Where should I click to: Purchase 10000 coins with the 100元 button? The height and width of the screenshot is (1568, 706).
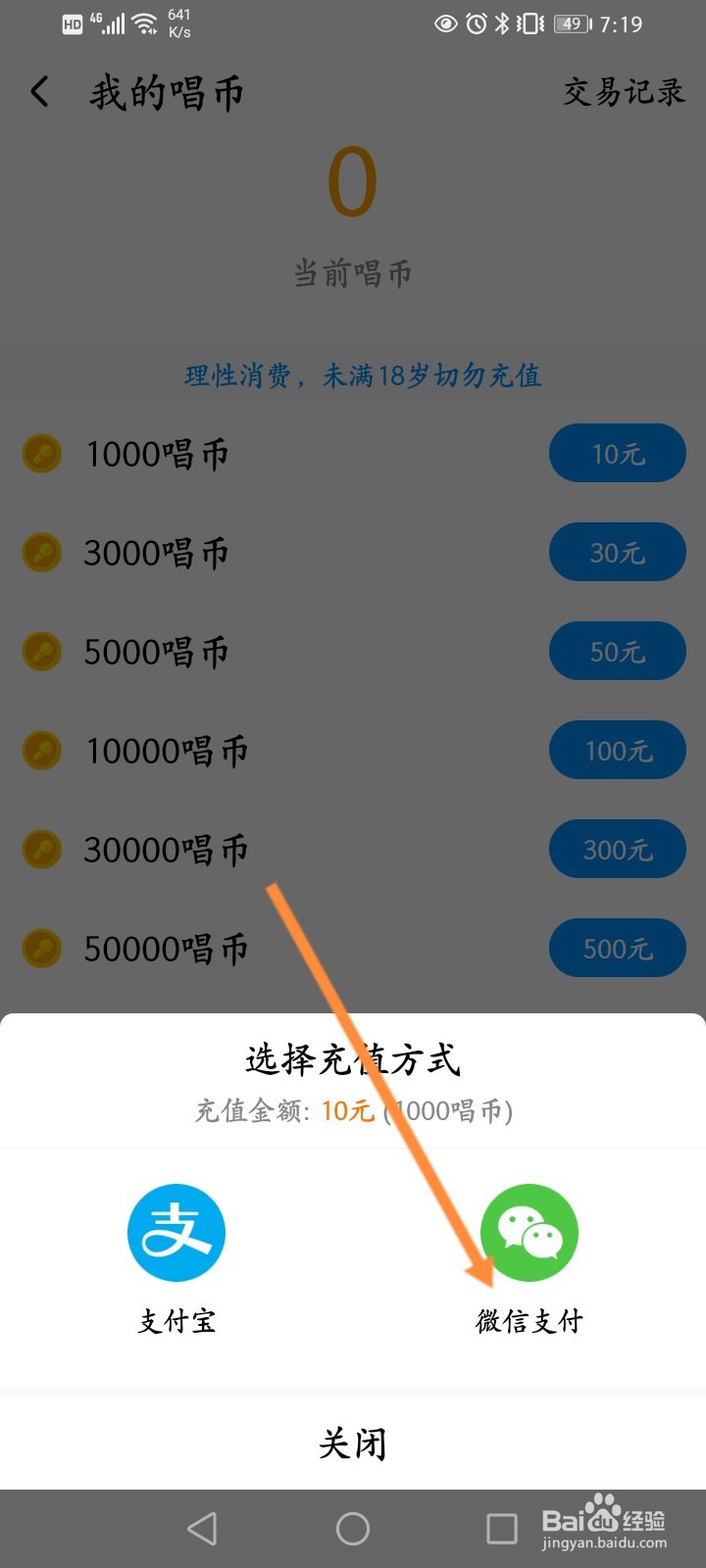click(617, 750)
